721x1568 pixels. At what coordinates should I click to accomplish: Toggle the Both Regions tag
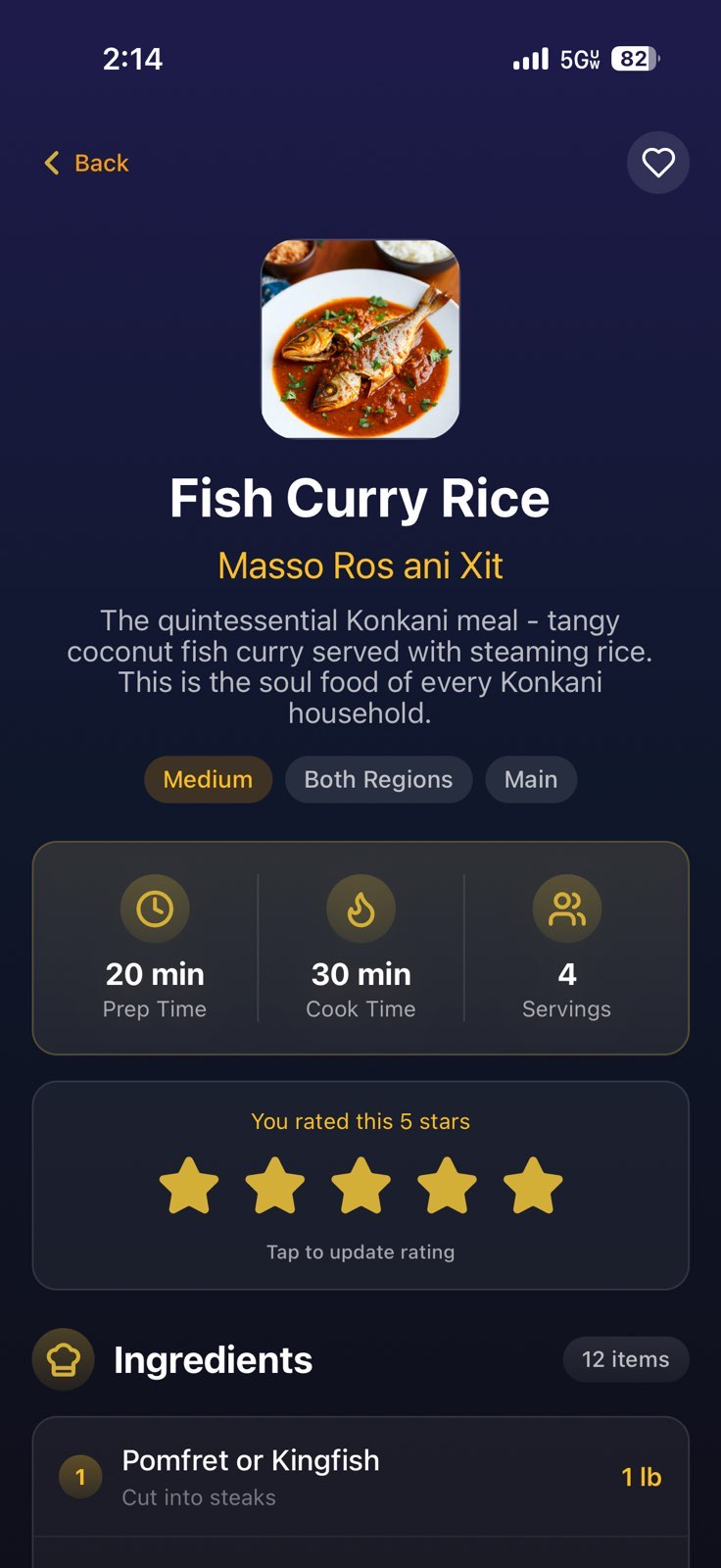coord(378,779)
